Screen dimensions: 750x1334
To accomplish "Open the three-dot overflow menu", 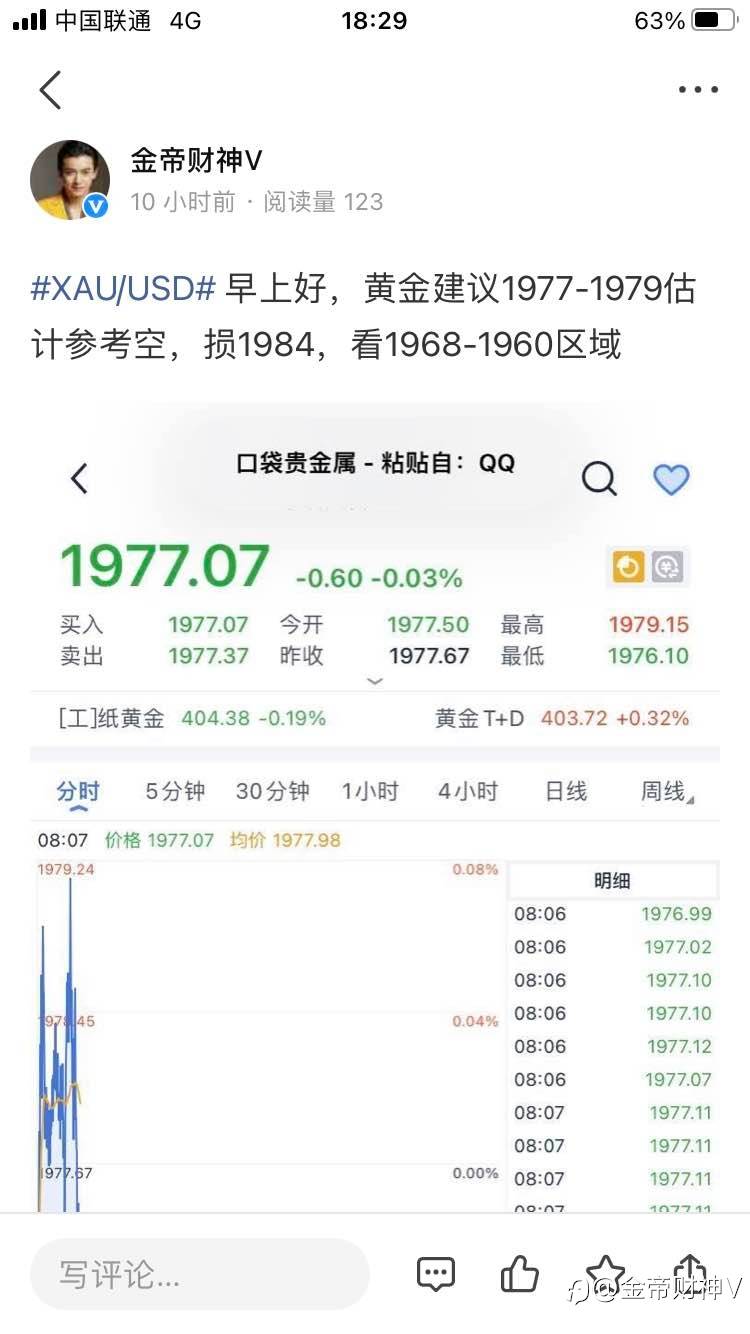I will pos(698,90).
